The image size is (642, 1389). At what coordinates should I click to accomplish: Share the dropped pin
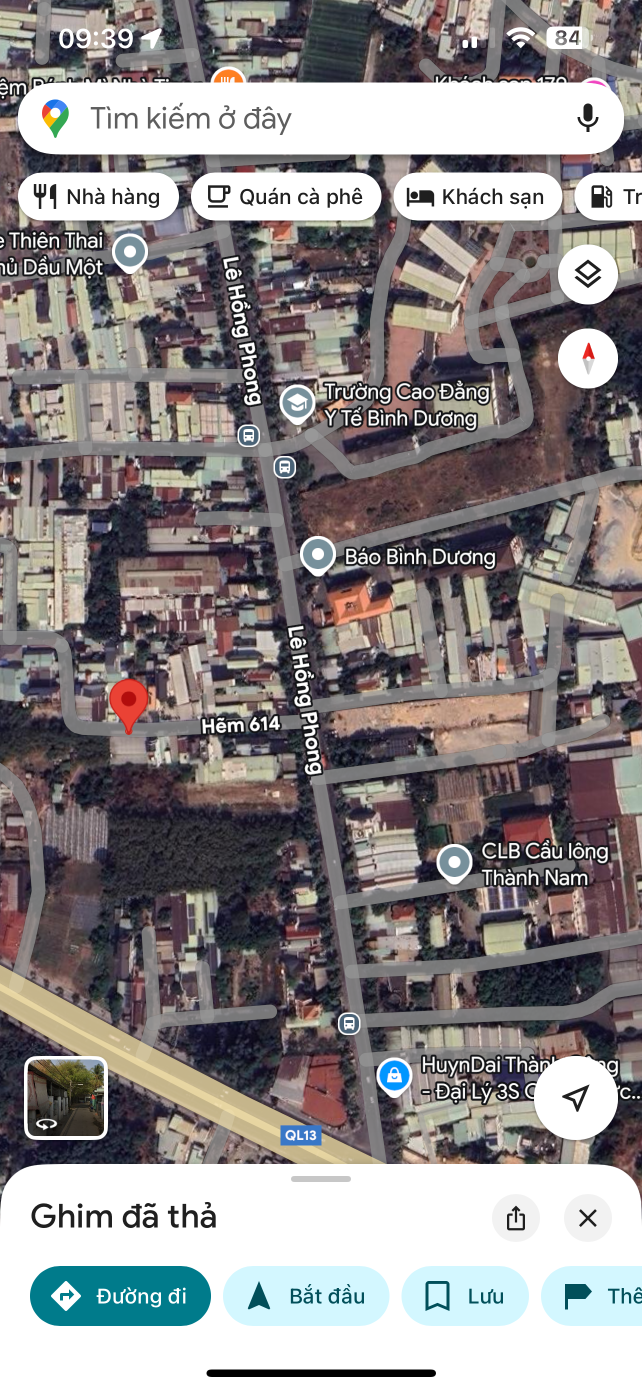coord(516,1218)
